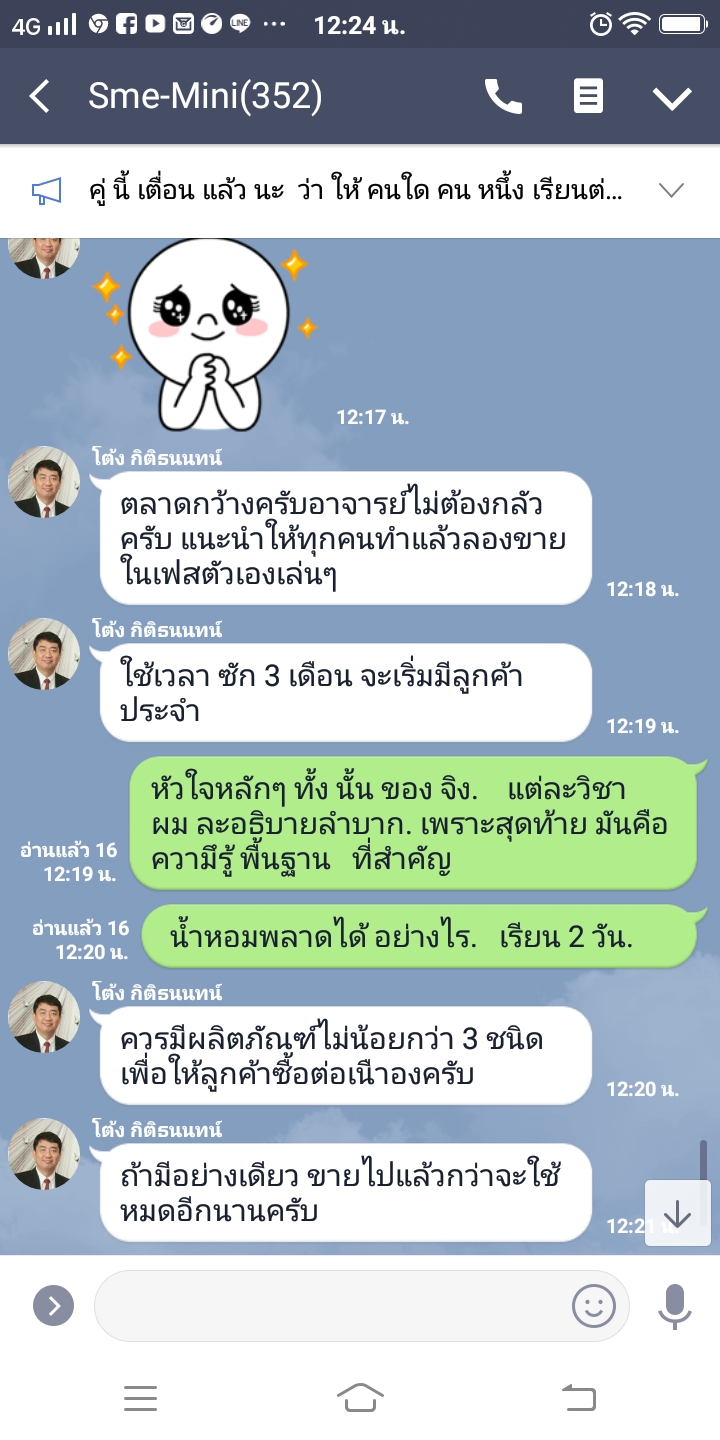Open sender avatar beside 'ใช้เวลา ซัก 3 เดือน' message
Image resolution: width=720 pixels, height=1440 pixels.
[44, 654]
